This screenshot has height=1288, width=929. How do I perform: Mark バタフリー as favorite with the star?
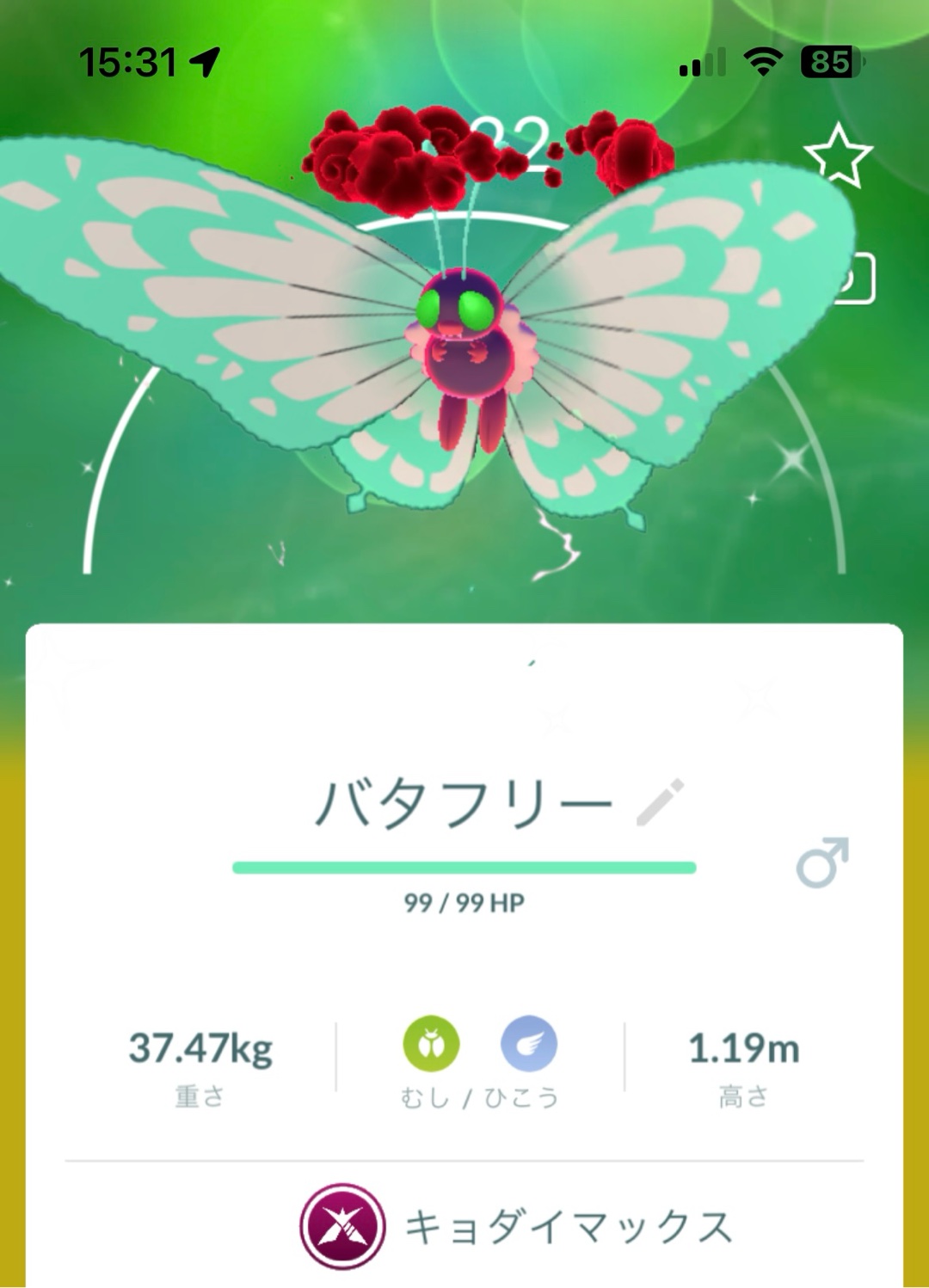pyautogui.click(x=838, y=156)
